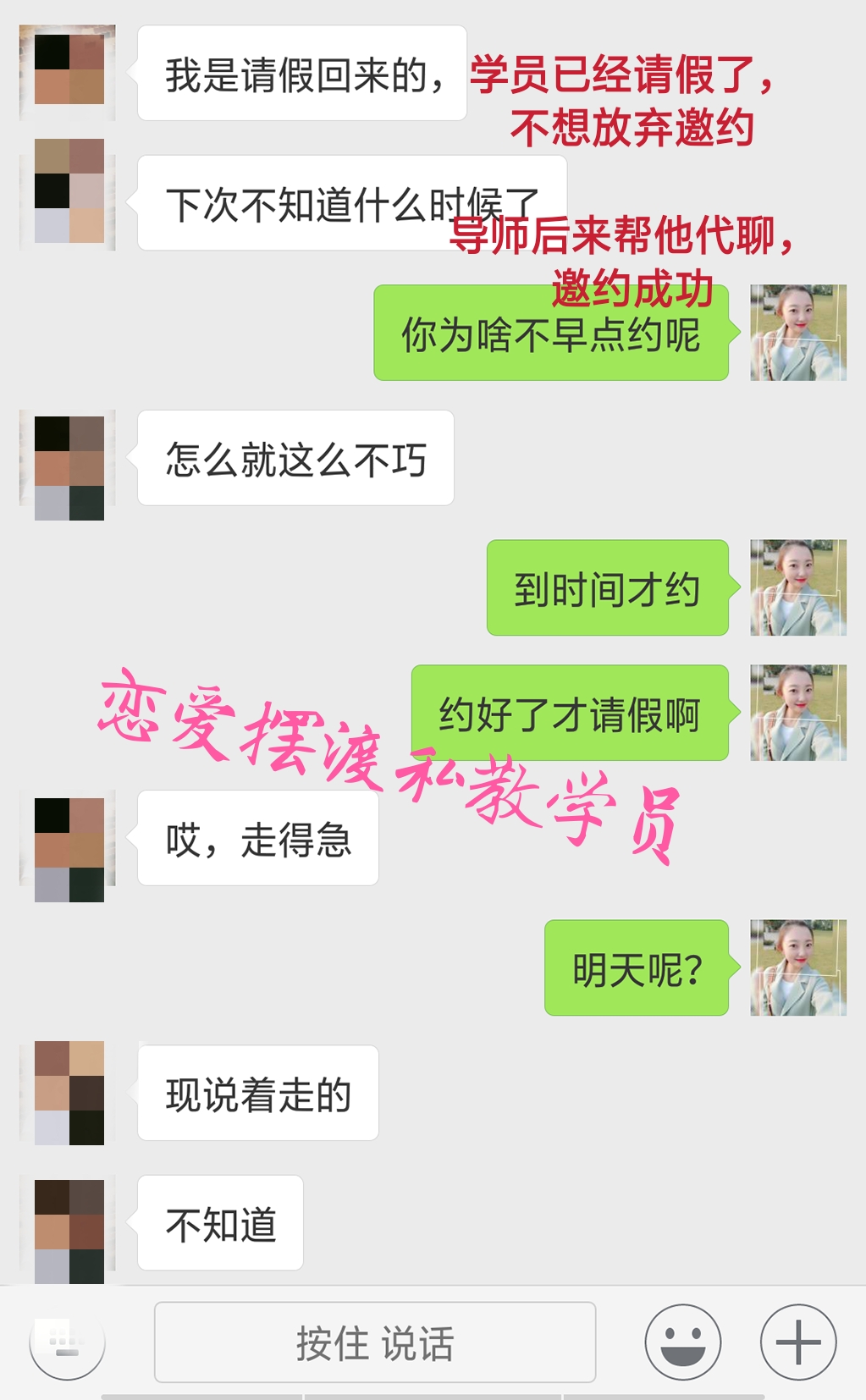Open contact's avatar beside 怎么就这么不巧
The height and width of the screenshot is (1400, 866).
pos(69,467)
